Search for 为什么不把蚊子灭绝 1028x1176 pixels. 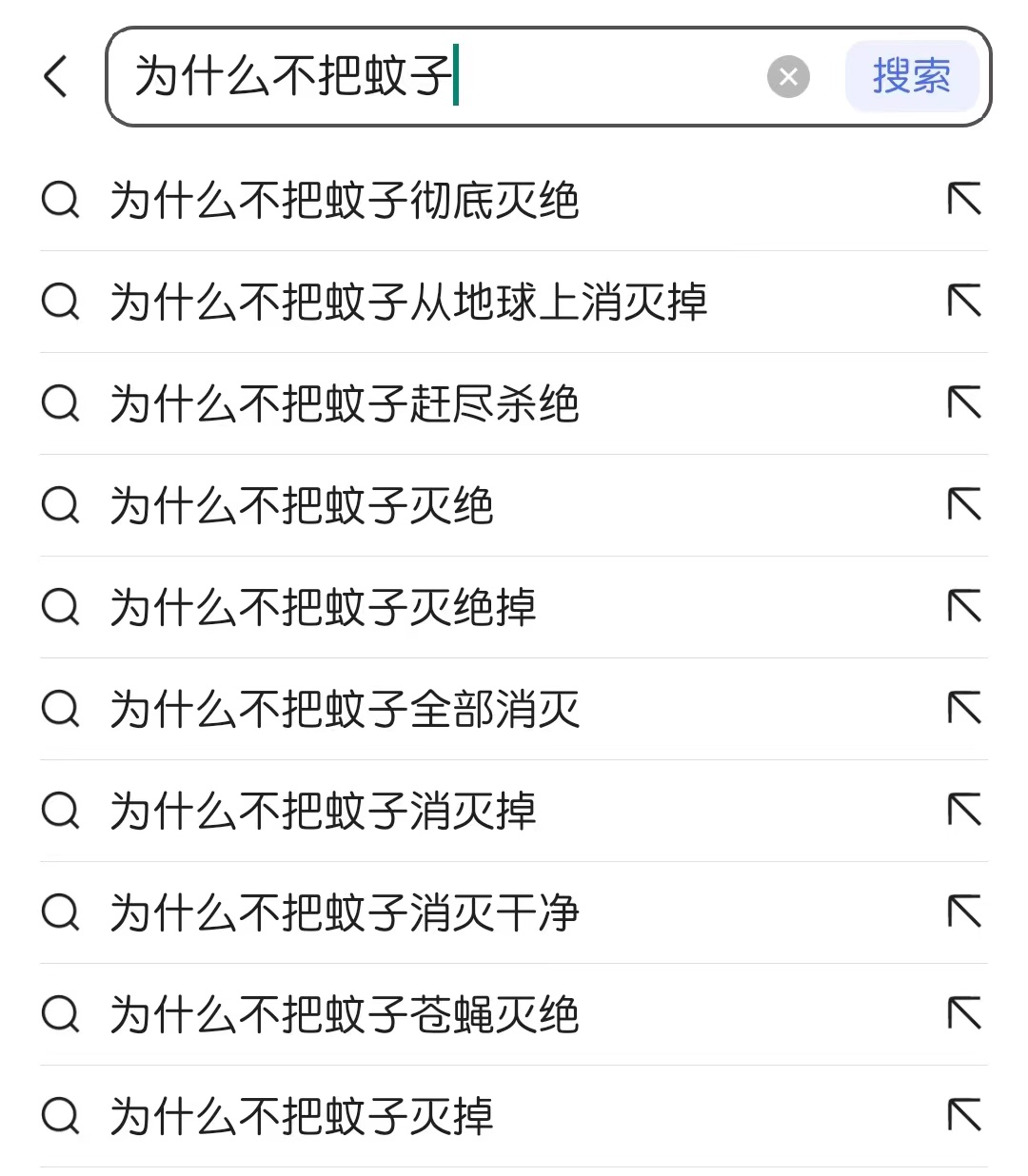[x=302, y=506]
